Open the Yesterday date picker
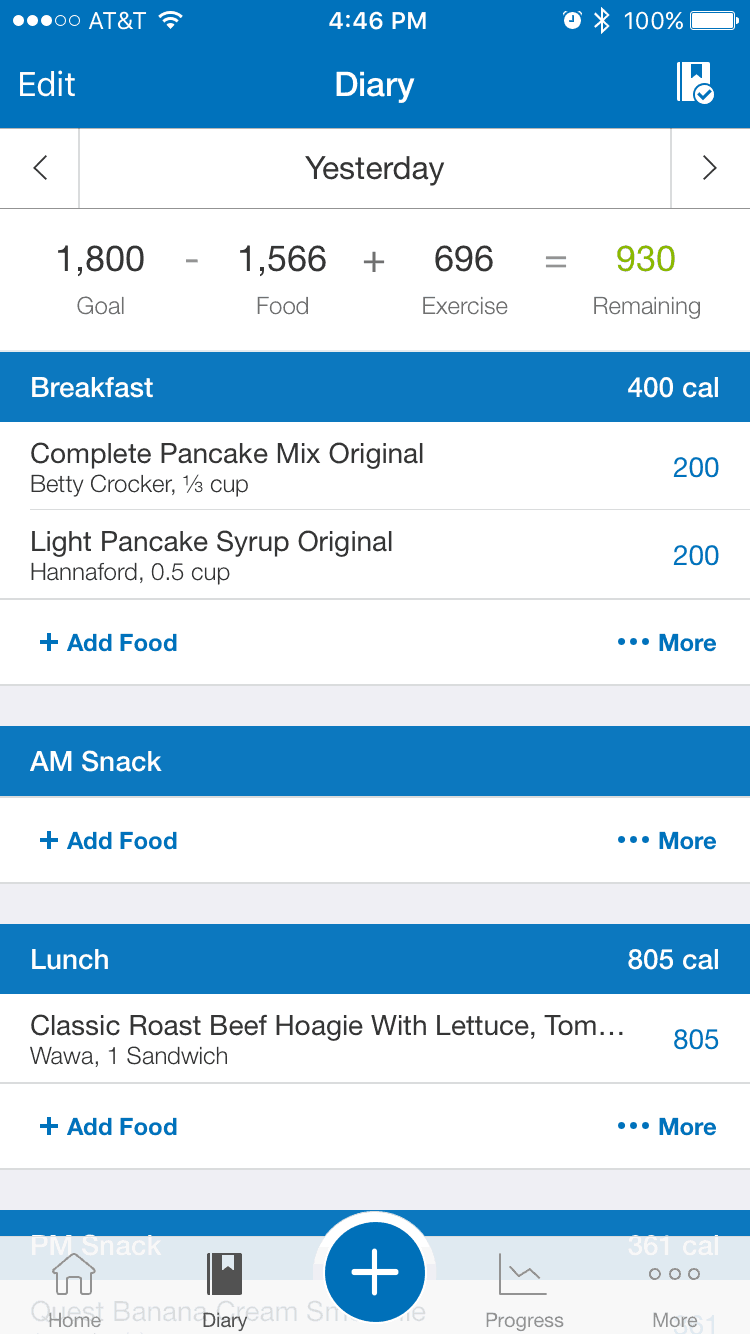The image size is (750, 1334). click(x=375, y=168)
